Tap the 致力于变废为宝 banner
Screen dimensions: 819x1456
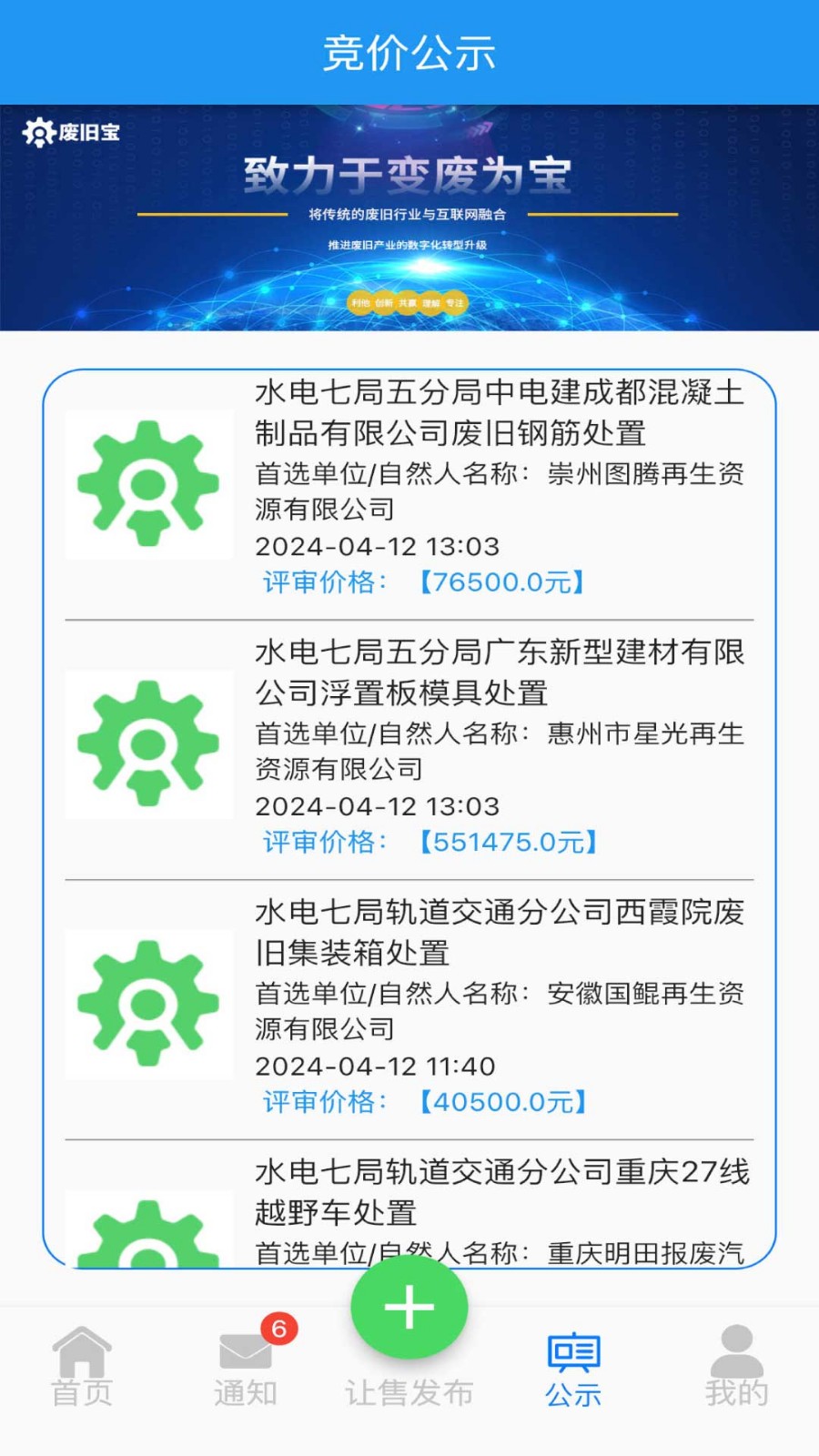tap(409, 218)
